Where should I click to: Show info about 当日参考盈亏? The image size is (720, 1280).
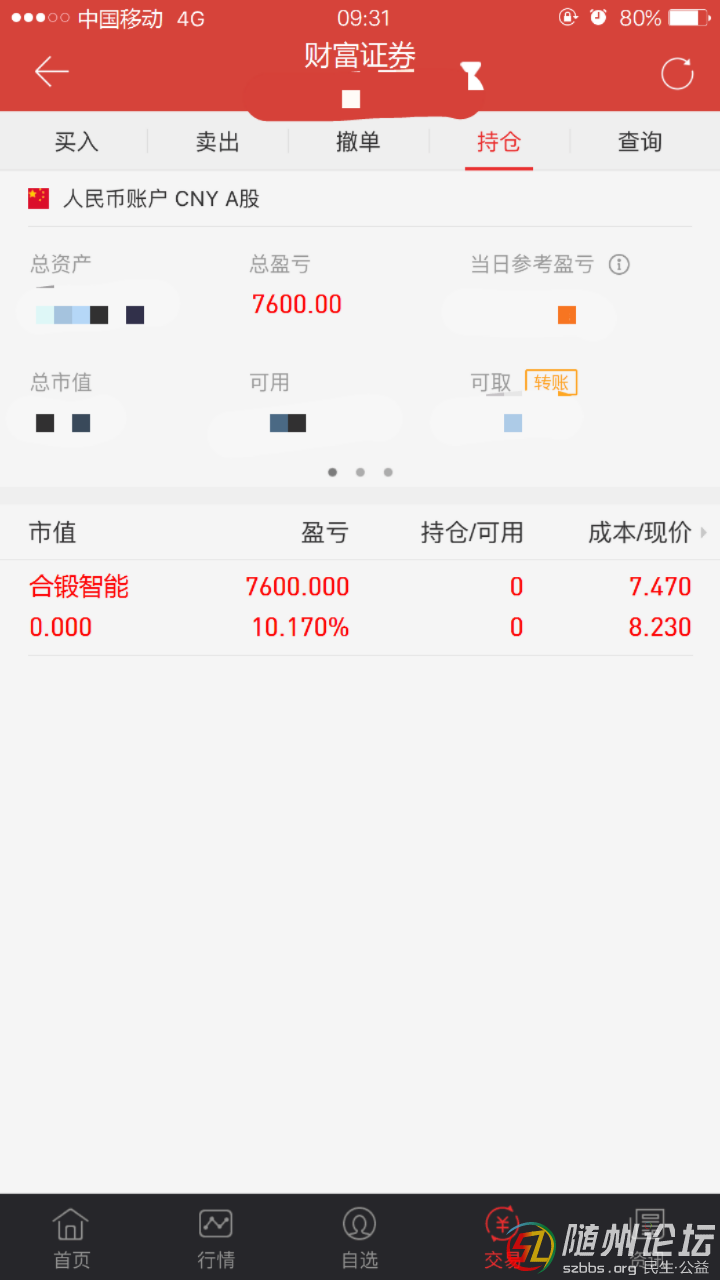coord(620,265)
